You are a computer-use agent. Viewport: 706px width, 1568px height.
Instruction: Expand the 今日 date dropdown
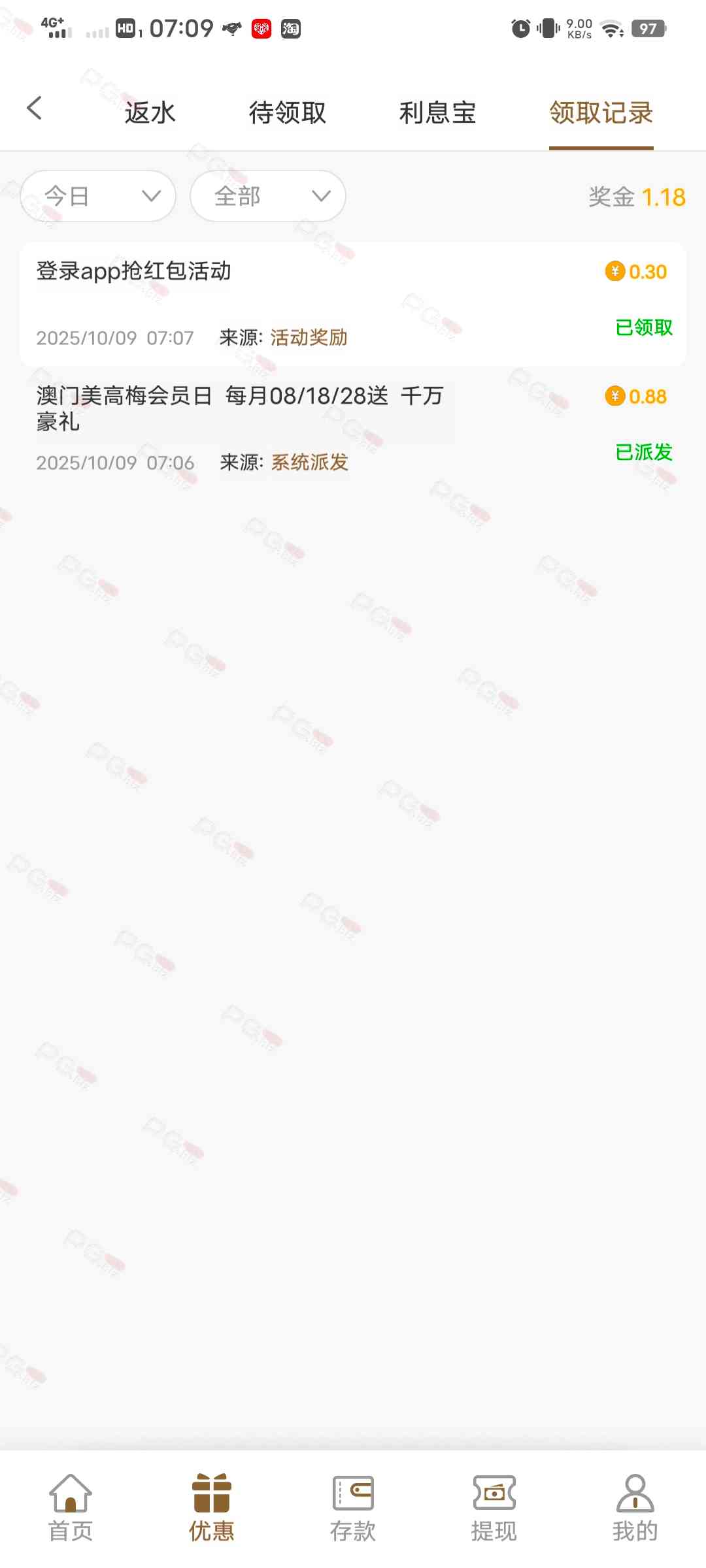98,196
